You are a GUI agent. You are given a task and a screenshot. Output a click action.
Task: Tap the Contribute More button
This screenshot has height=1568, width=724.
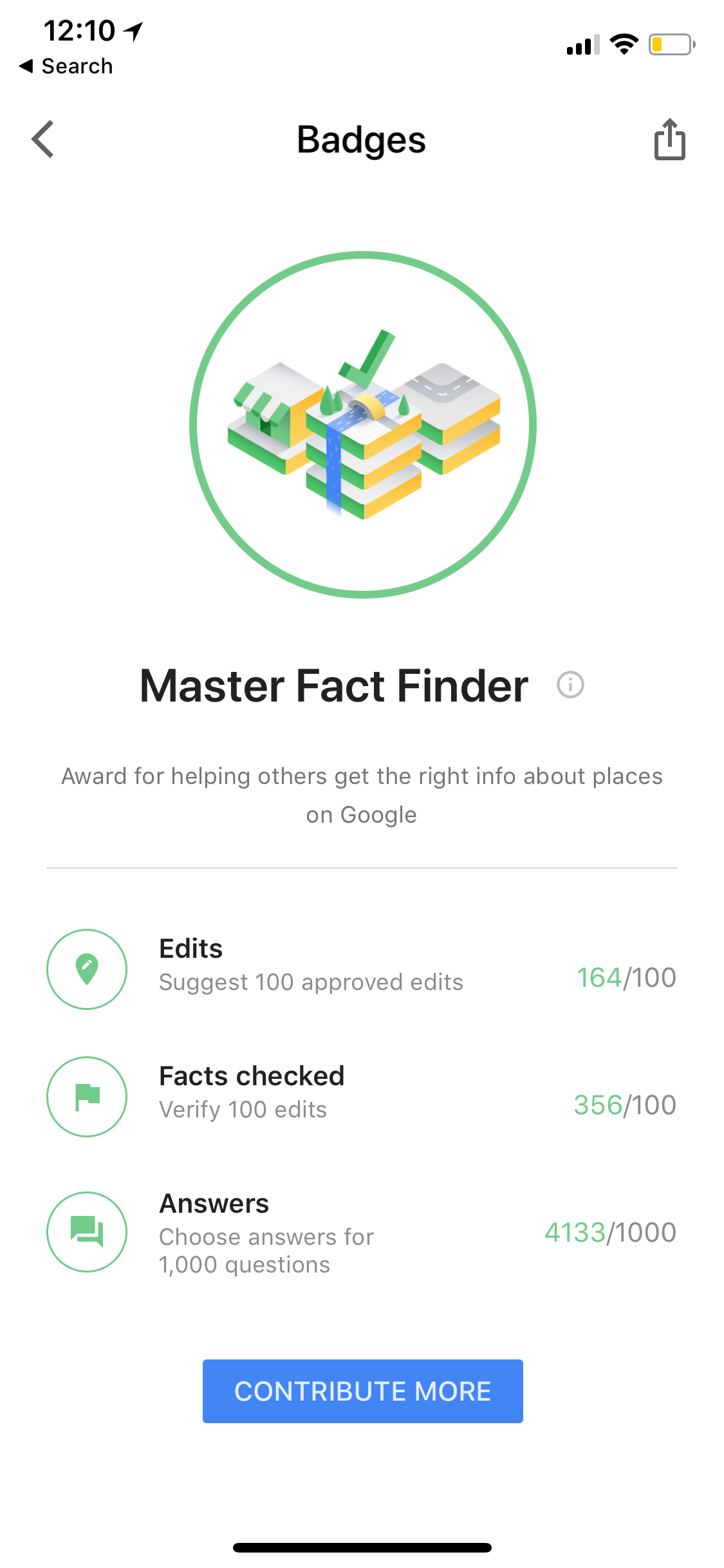point(362,1391)
